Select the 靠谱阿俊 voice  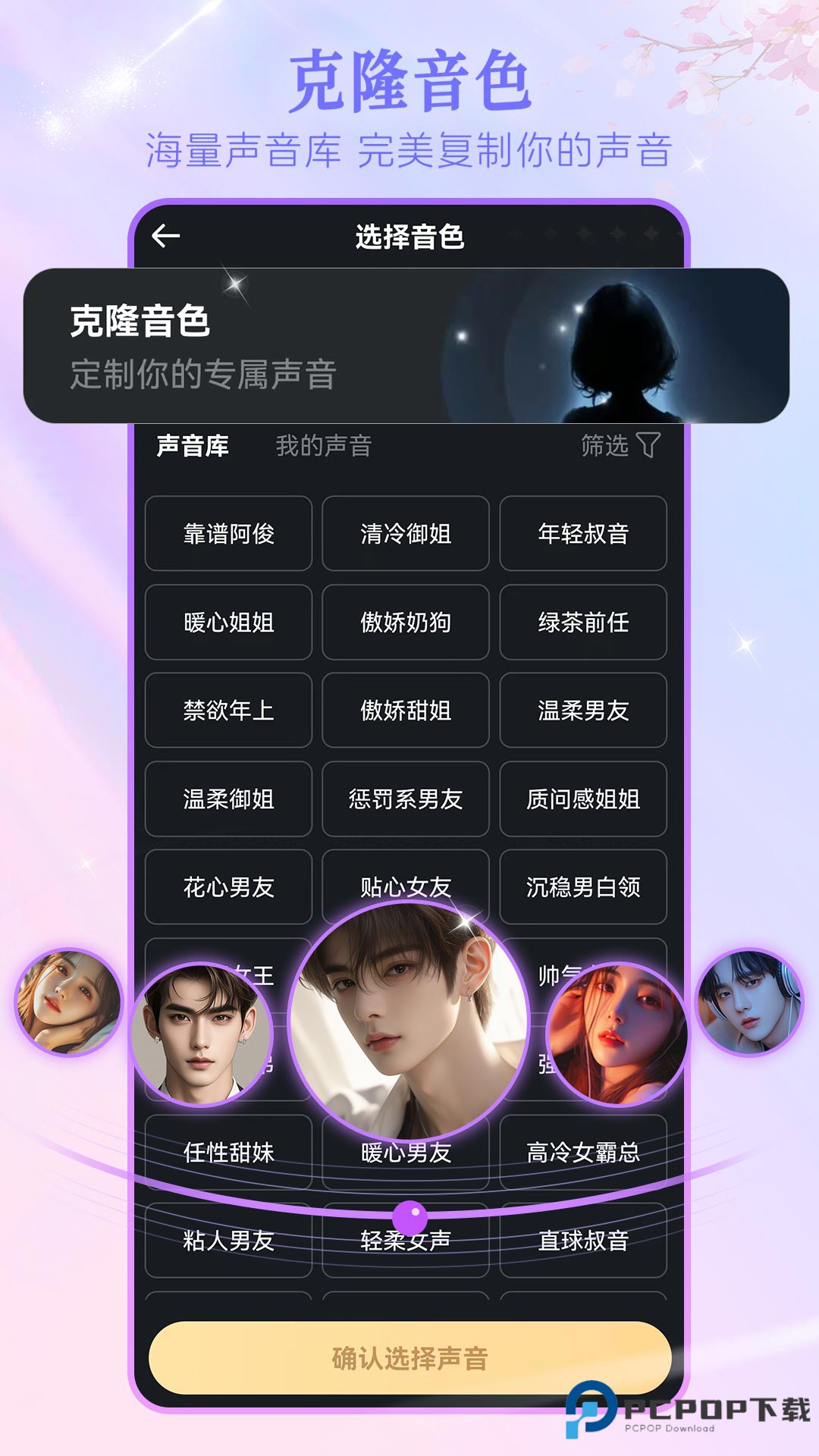click(227, 534)
